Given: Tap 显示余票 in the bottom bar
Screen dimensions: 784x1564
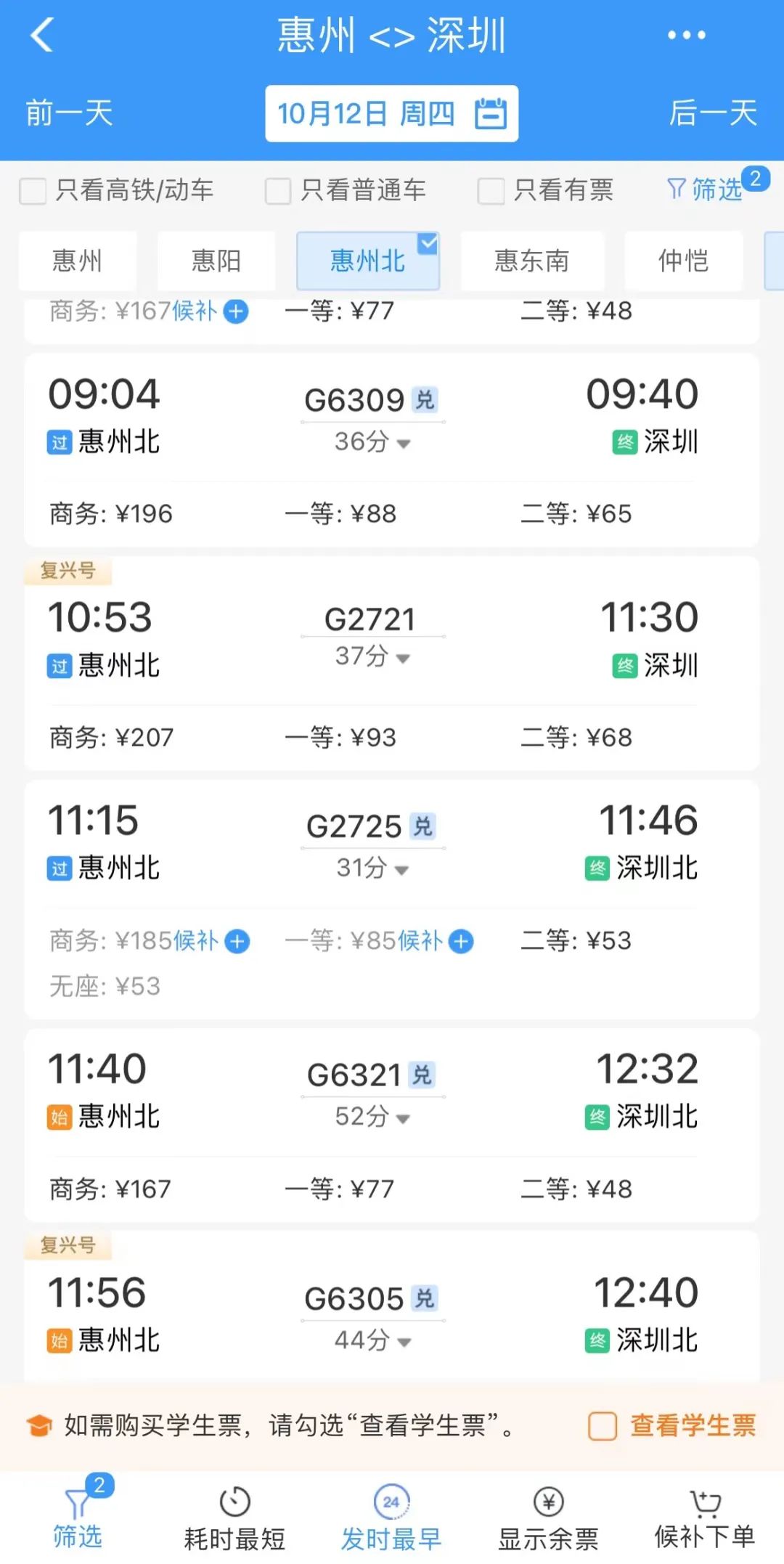Looking at the screenshot, I should [x=548, y=1518].
